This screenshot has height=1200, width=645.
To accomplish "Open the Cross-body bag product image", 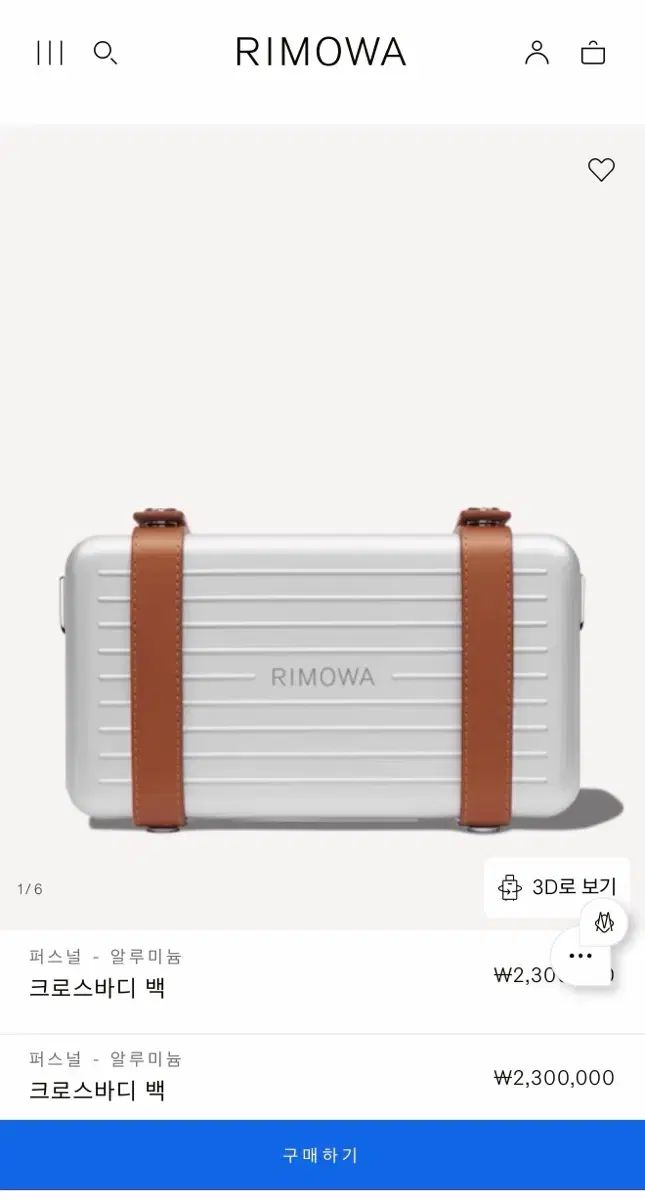I will 322,670.
